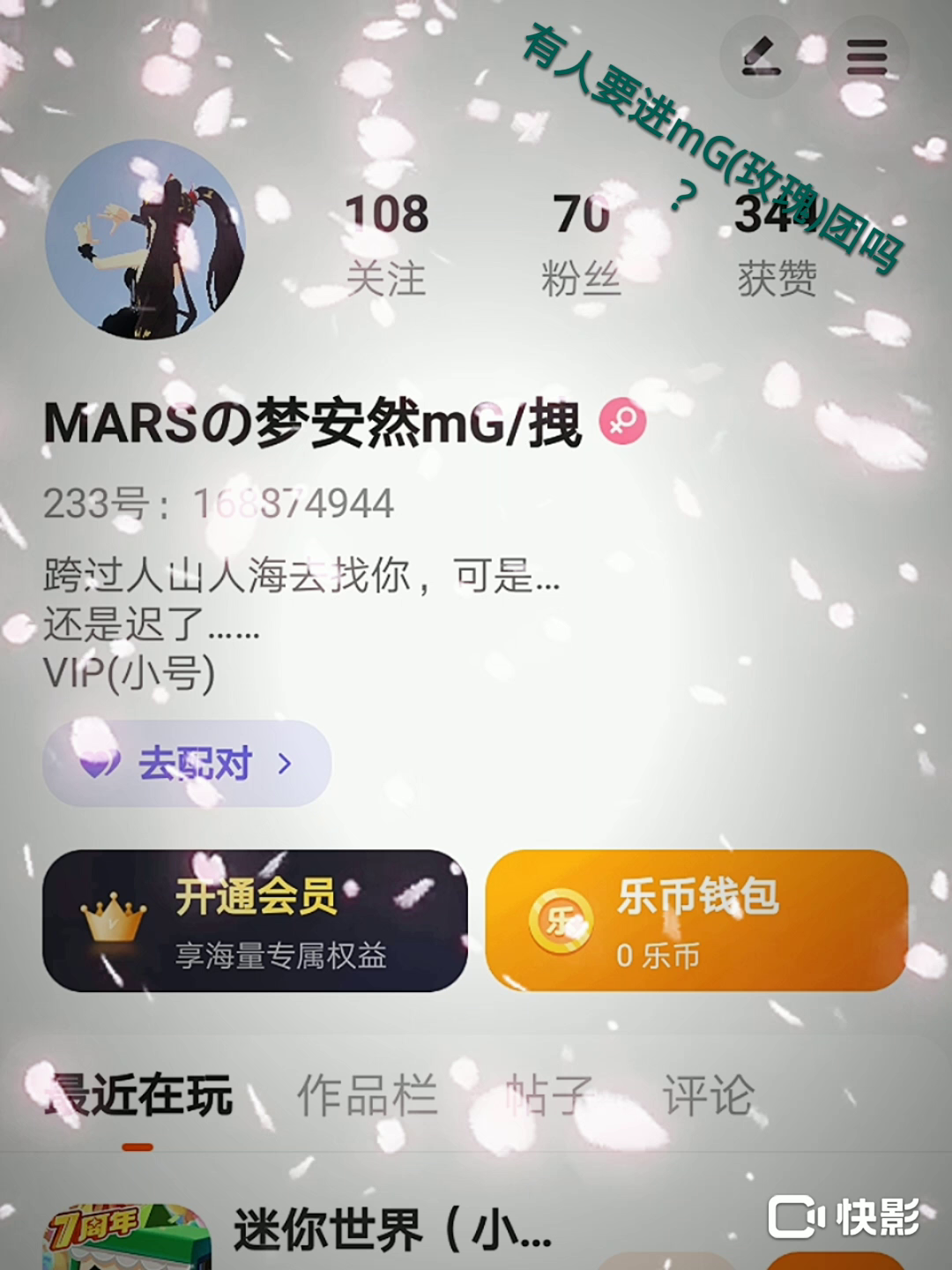
Task: Open 开通会员 membership card
Action: pyautogui.click(x=255, y=921)
